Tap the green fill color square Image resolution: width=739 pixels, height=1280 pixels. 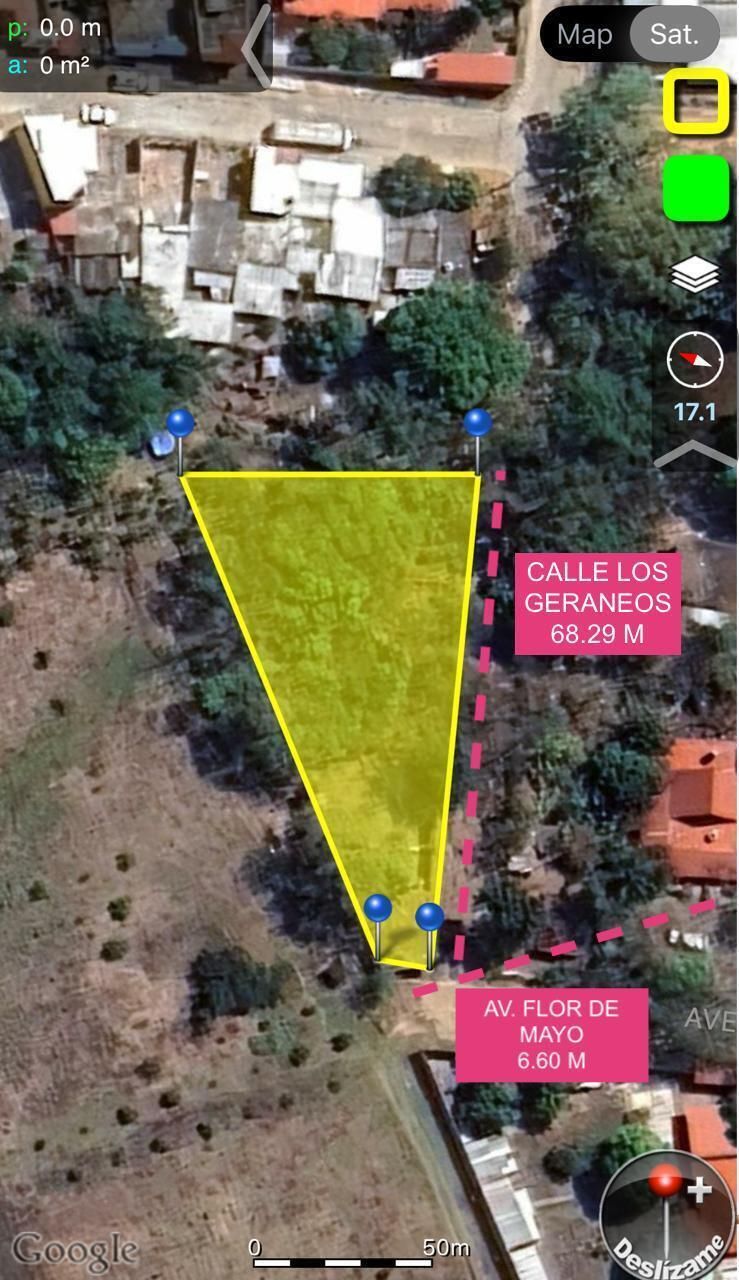696,188
